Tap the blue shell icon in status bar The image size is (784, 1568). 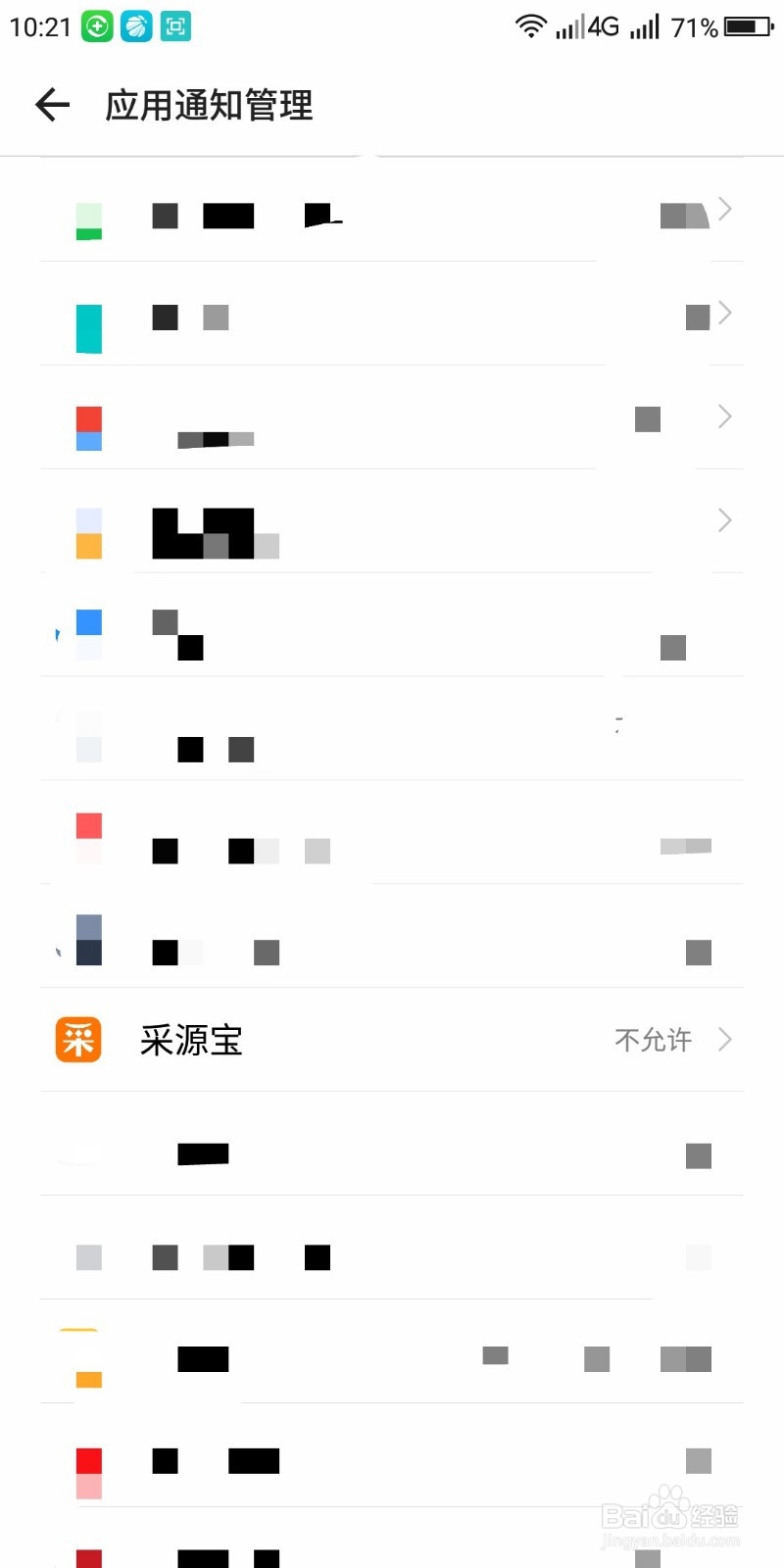(x=136, y=26)
